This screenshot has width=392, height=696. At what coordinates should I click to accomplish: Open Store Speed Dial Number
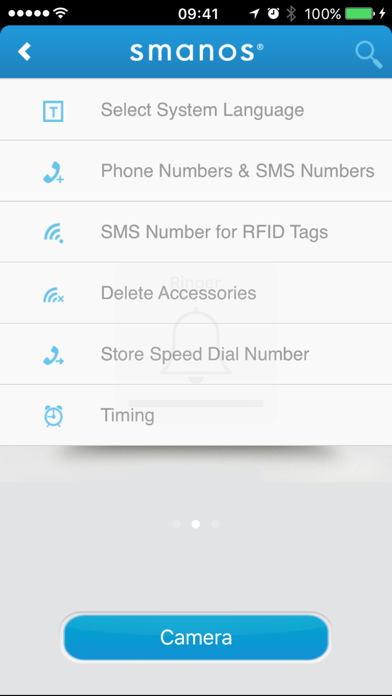[196, 354]
